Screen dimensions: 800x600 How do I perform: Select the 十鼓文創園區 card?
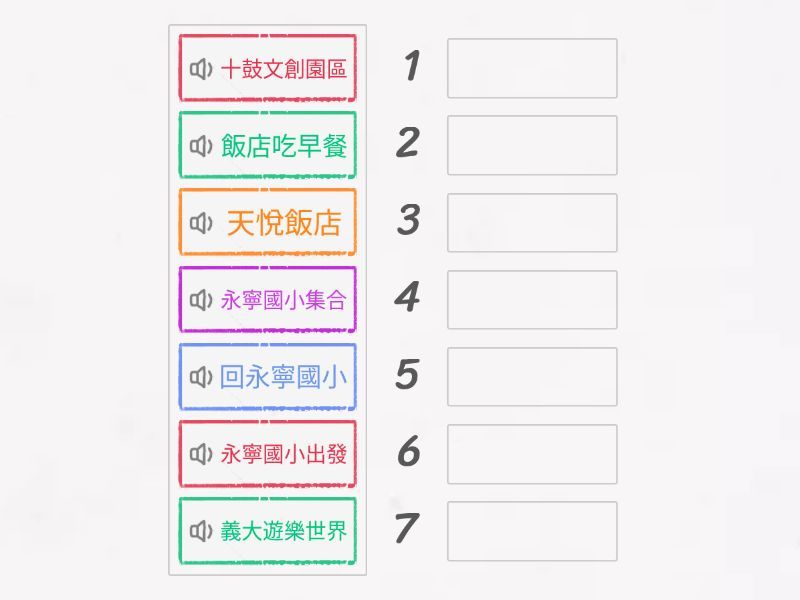283,69
